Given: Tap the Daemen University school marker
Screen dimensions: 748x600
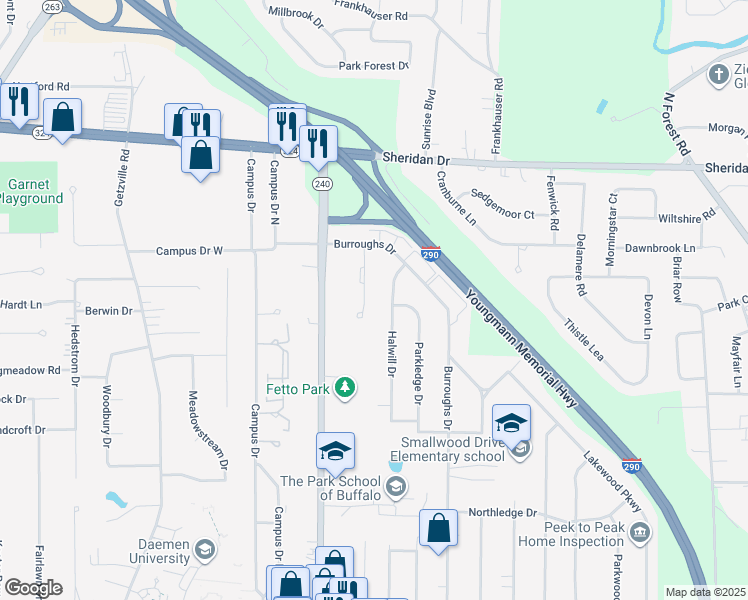Looking at the screenshot, I should pos(206,550).
